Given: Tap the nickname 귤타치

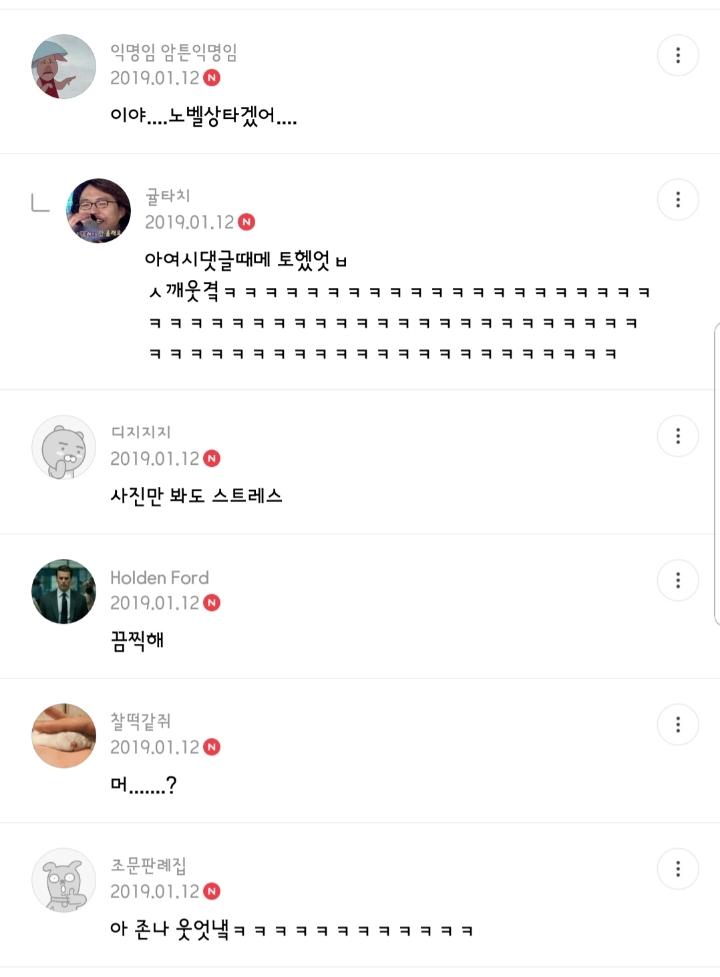Looking at the screenshot, I should [x=168, y=196].
